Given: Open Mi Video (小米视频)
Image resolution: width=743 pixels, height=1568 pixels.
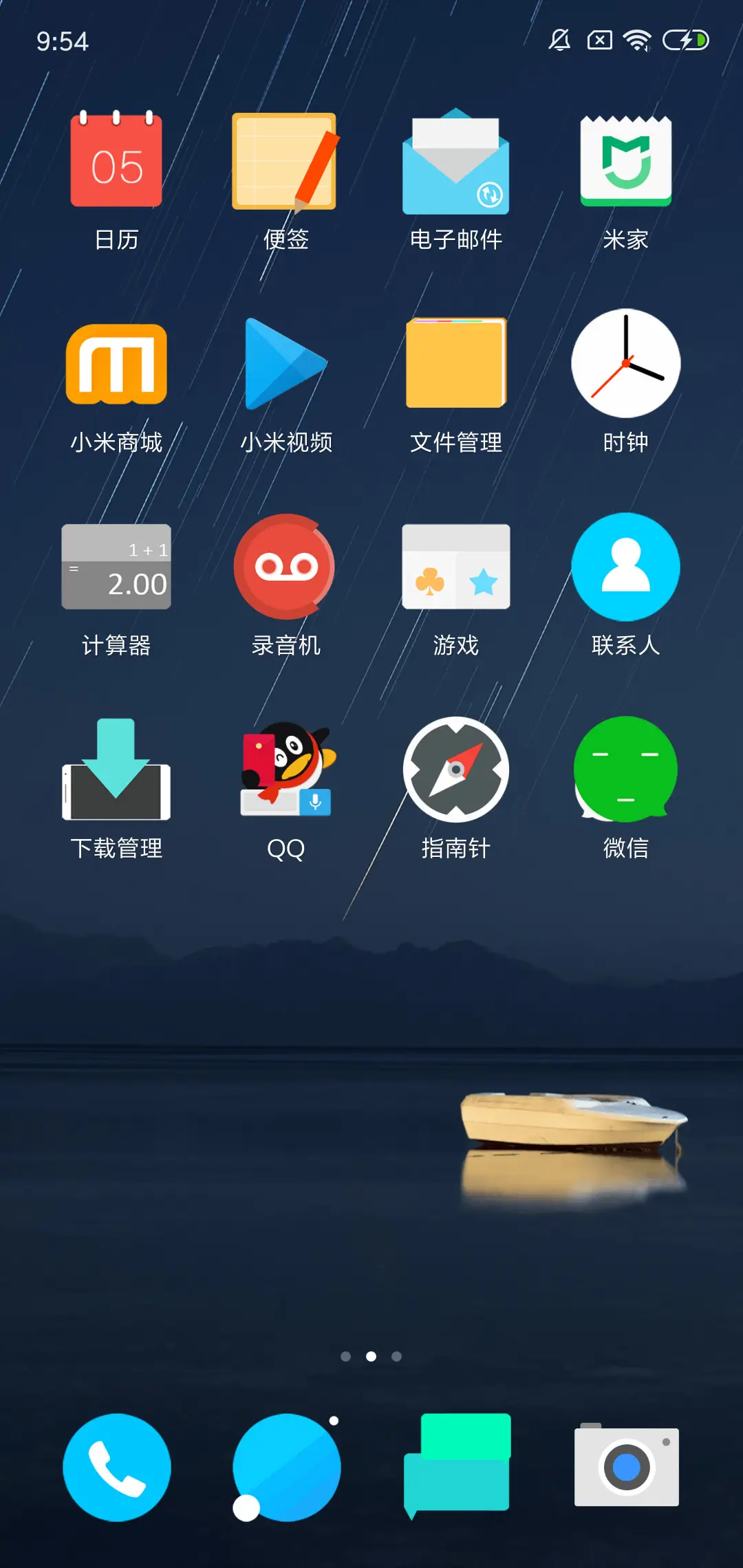Looking at the screenshot, I should (285, 364).
